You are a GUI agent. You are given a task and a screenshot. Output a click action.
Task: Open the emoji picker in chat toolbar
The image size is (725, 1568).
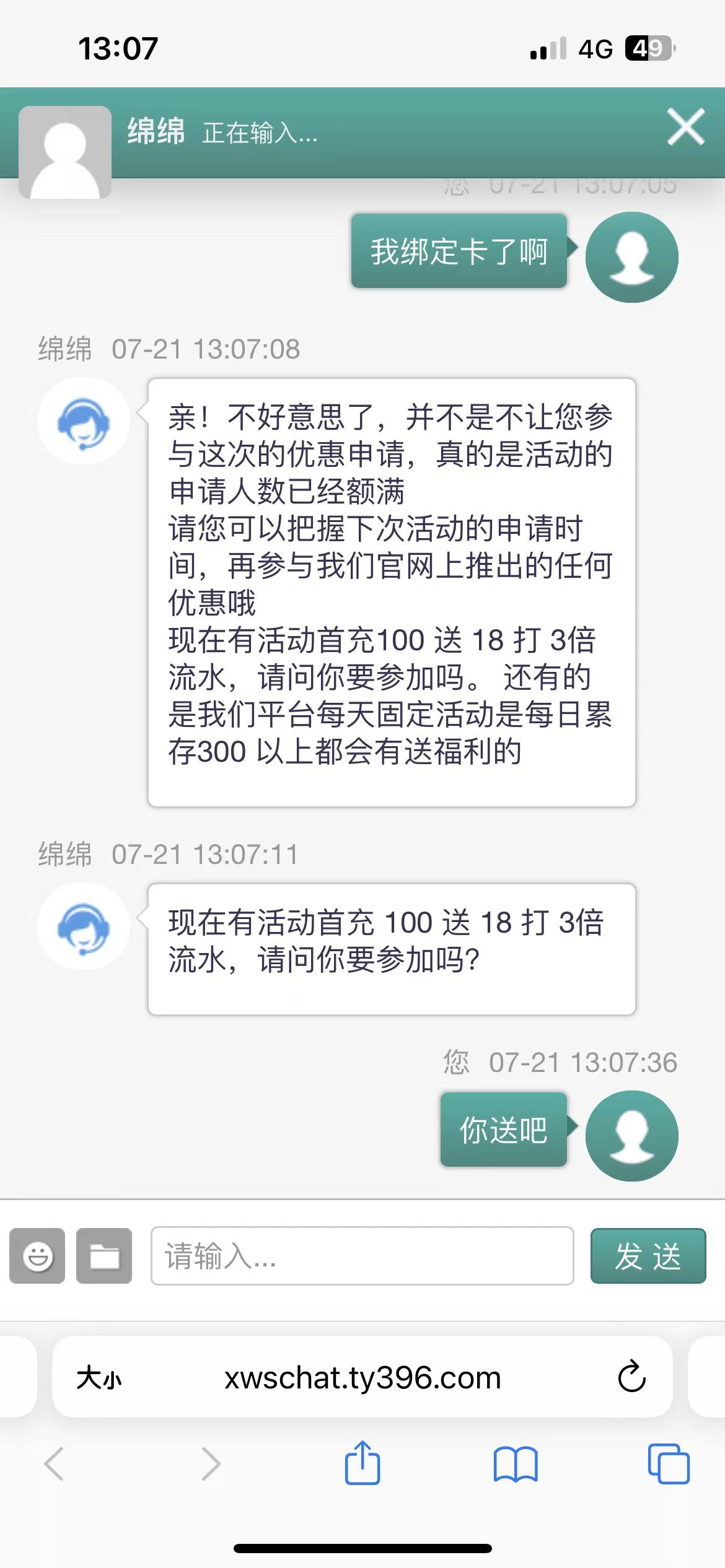(37, 1256)
